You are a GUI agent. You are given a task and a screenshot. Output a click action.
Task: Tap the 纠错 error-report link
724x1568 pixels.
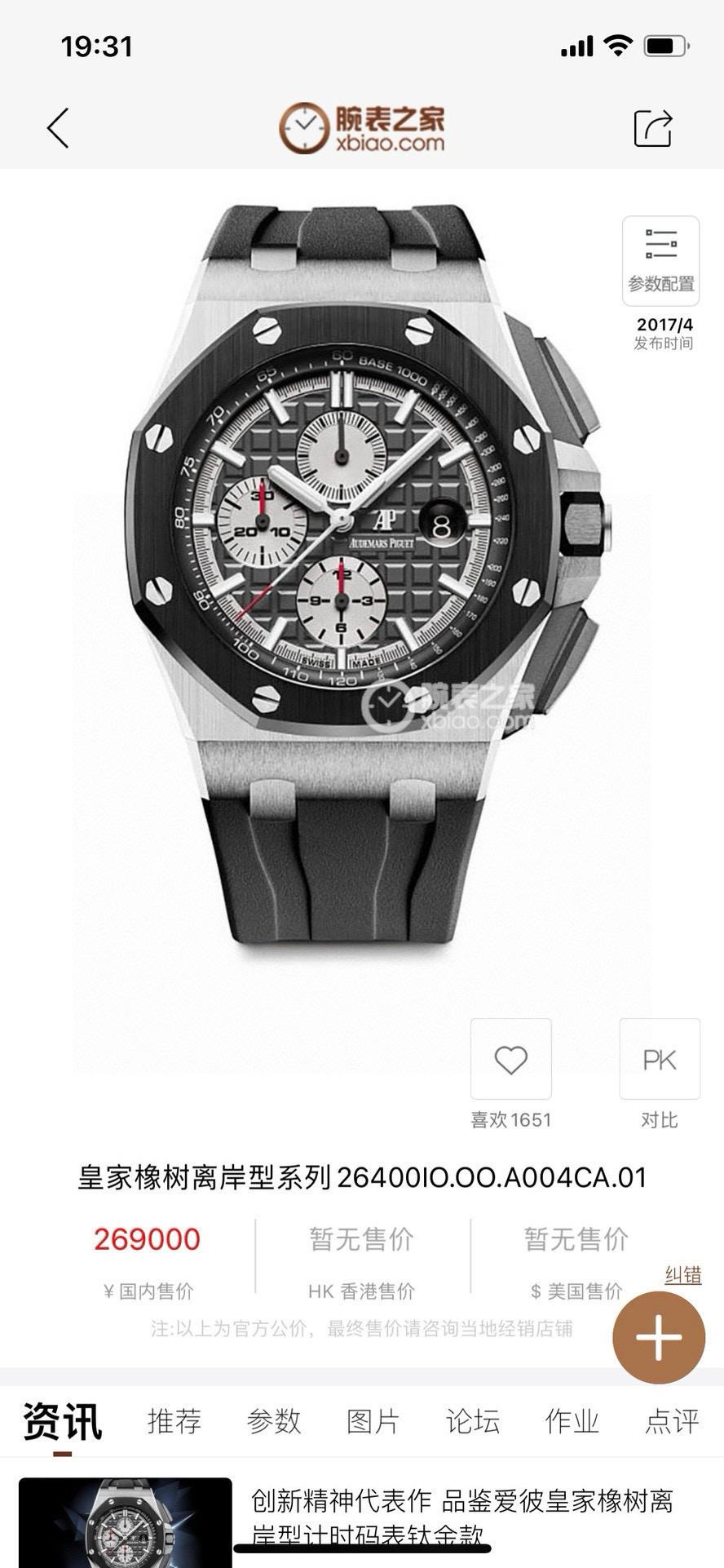682,1274
